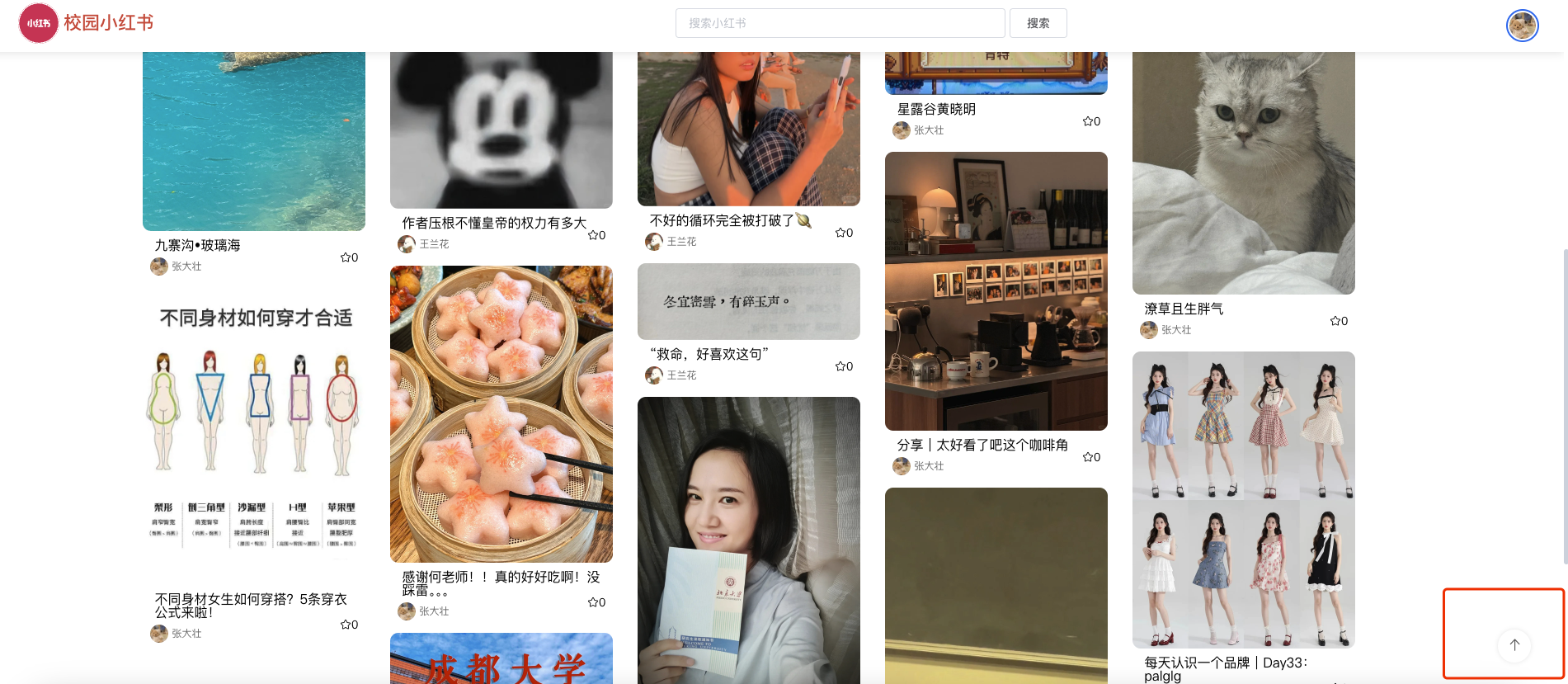1568x684 pixels.
Task: Open the profile avatar menu
Action: [1522, 26]
